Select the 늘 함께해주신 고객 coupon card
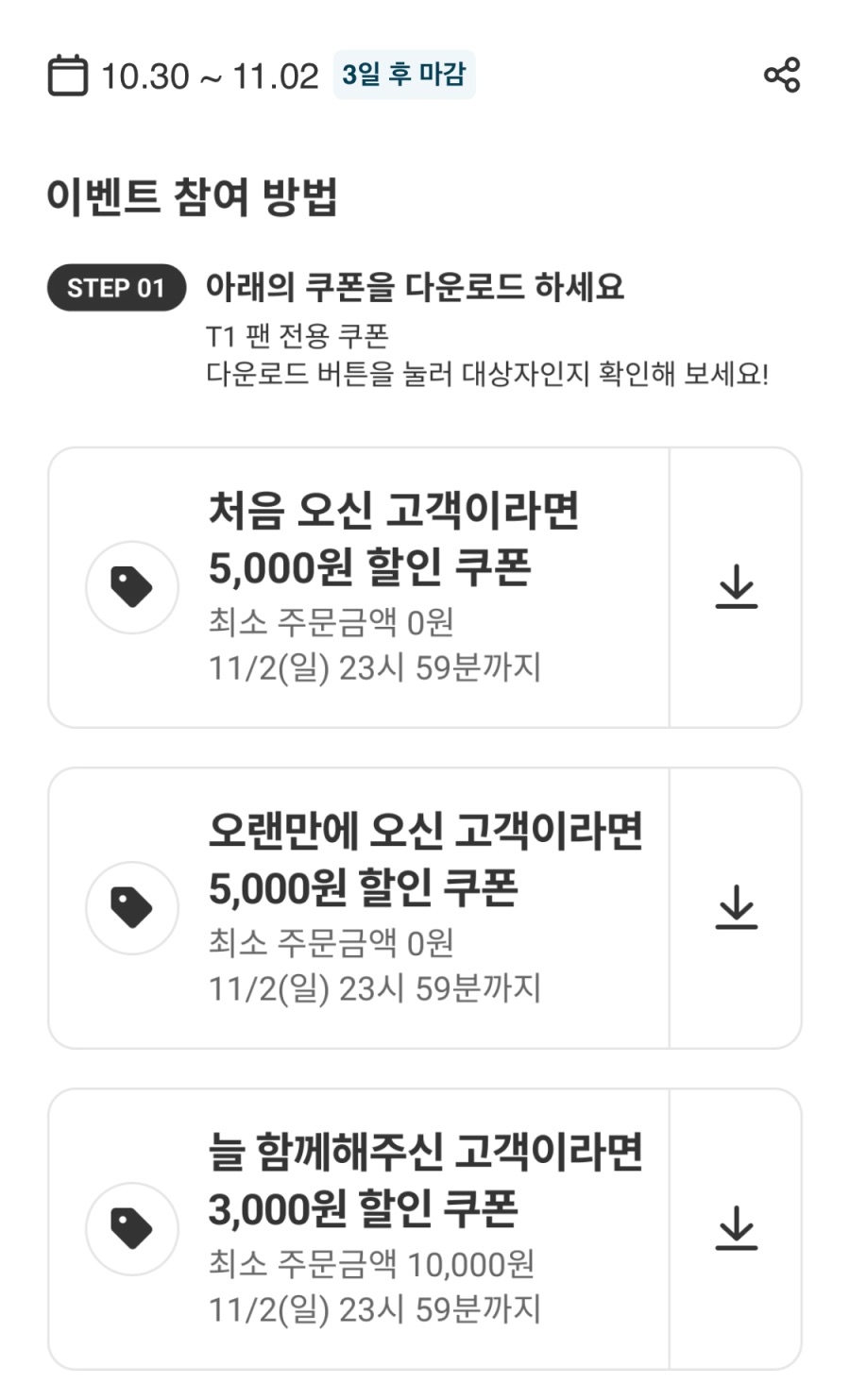Screen dimensions: 850x1400 [397, 1225]
